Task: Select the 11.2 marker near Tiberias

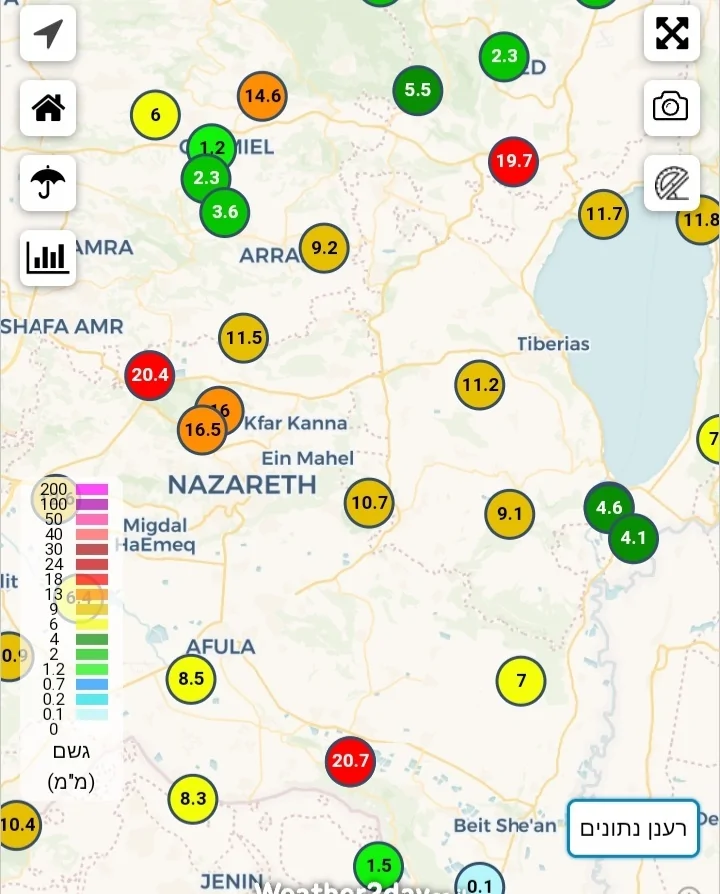Action: coord(480,385)
